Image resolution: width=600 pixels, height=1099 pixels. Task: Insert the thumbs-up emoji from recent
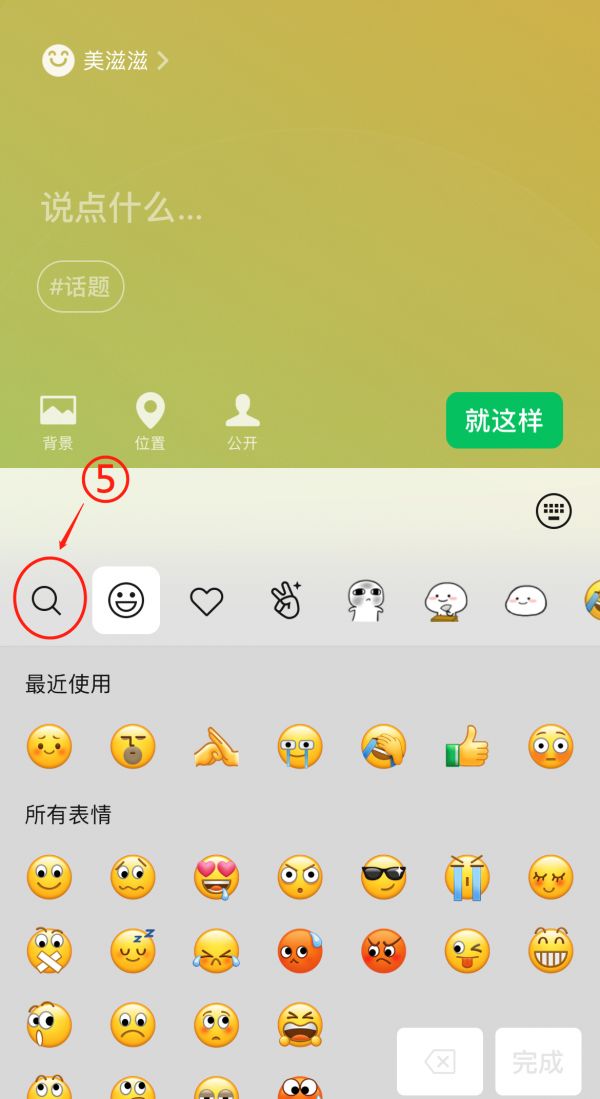467,746
